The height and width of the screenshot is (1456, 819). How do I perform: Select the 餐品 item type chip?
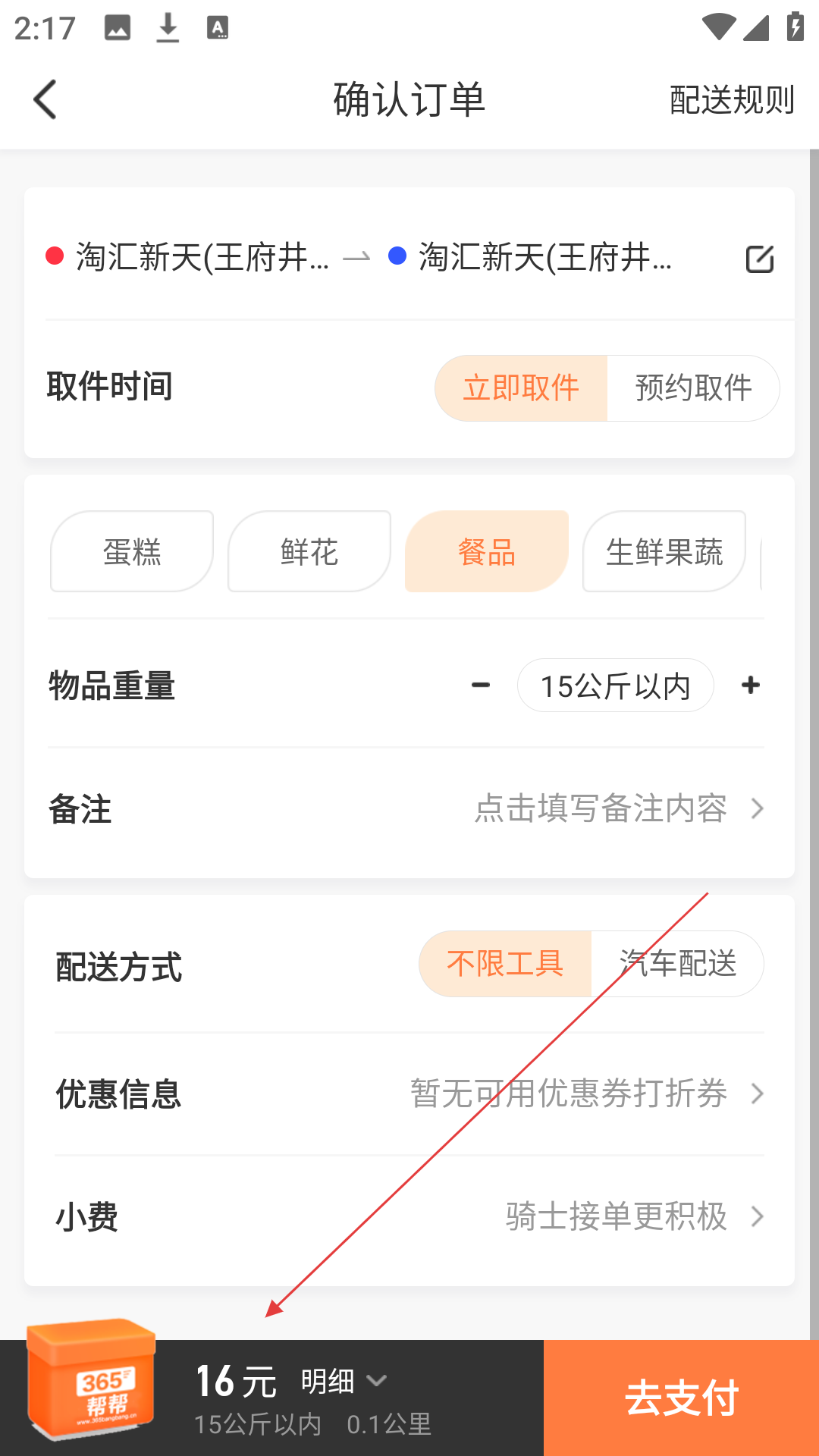pos(487,551)
